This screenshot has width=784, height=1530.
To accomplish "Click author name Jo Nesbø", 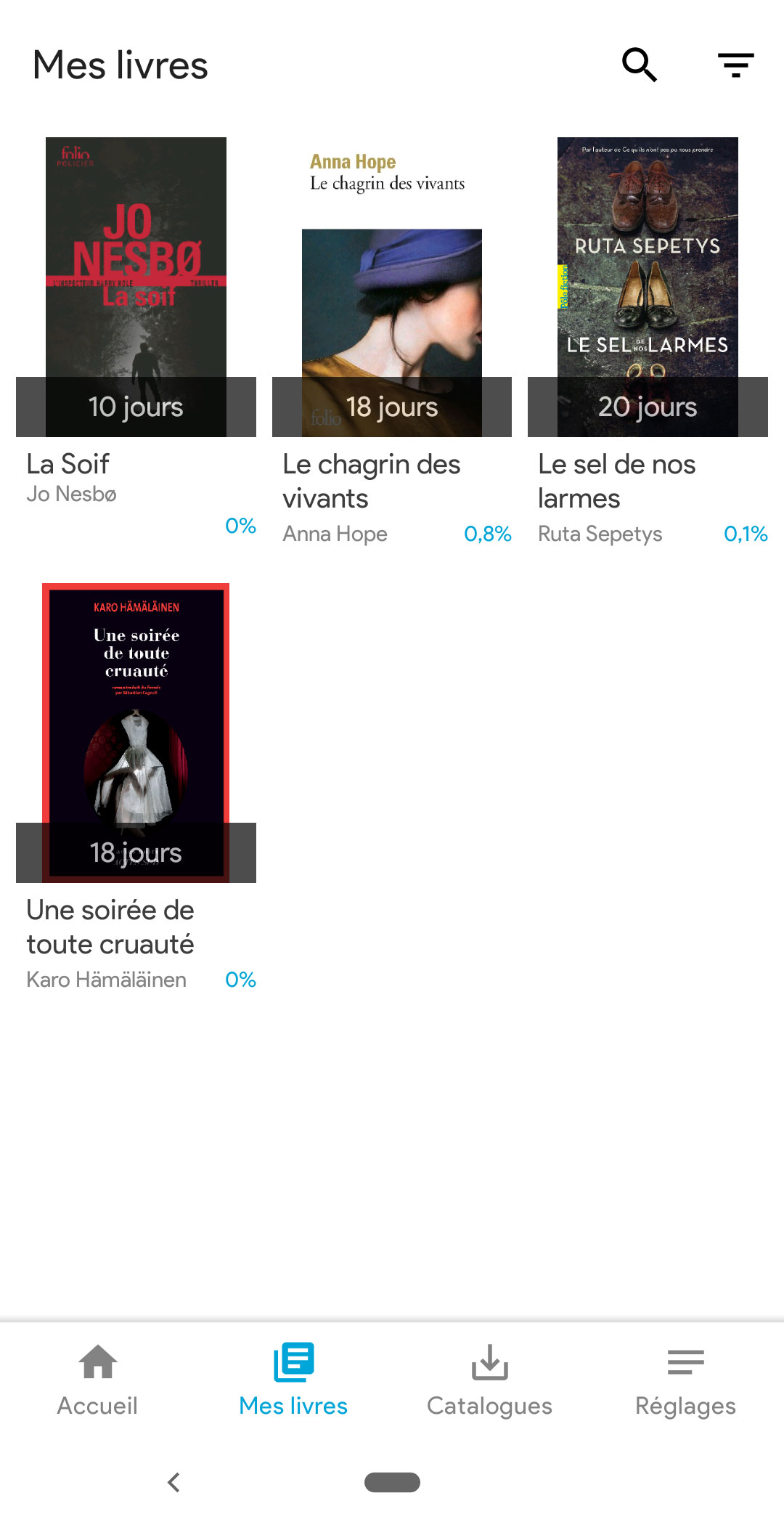I will [x=70, y=494].
